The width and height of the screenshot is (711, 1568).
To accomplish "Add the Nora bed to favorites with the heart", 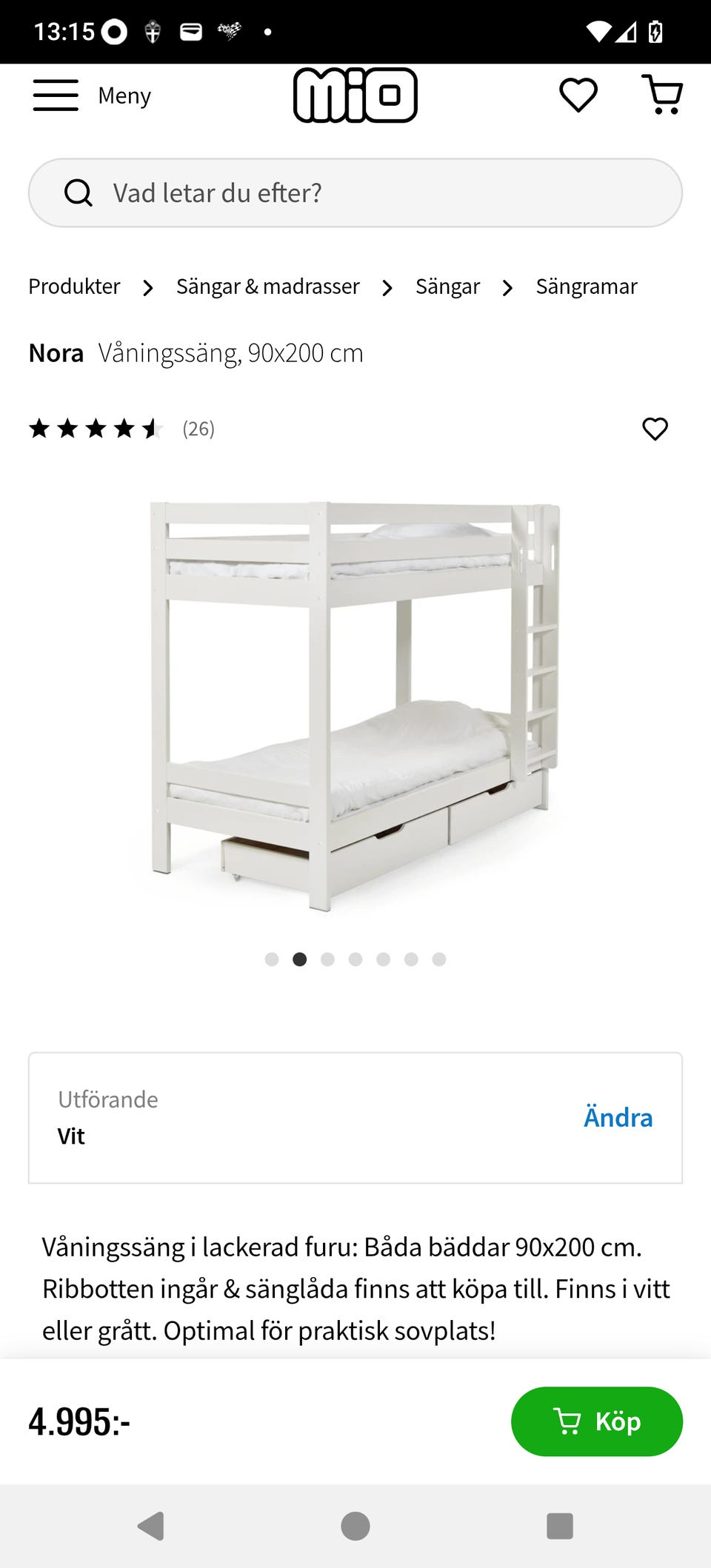I will point(655,429).
